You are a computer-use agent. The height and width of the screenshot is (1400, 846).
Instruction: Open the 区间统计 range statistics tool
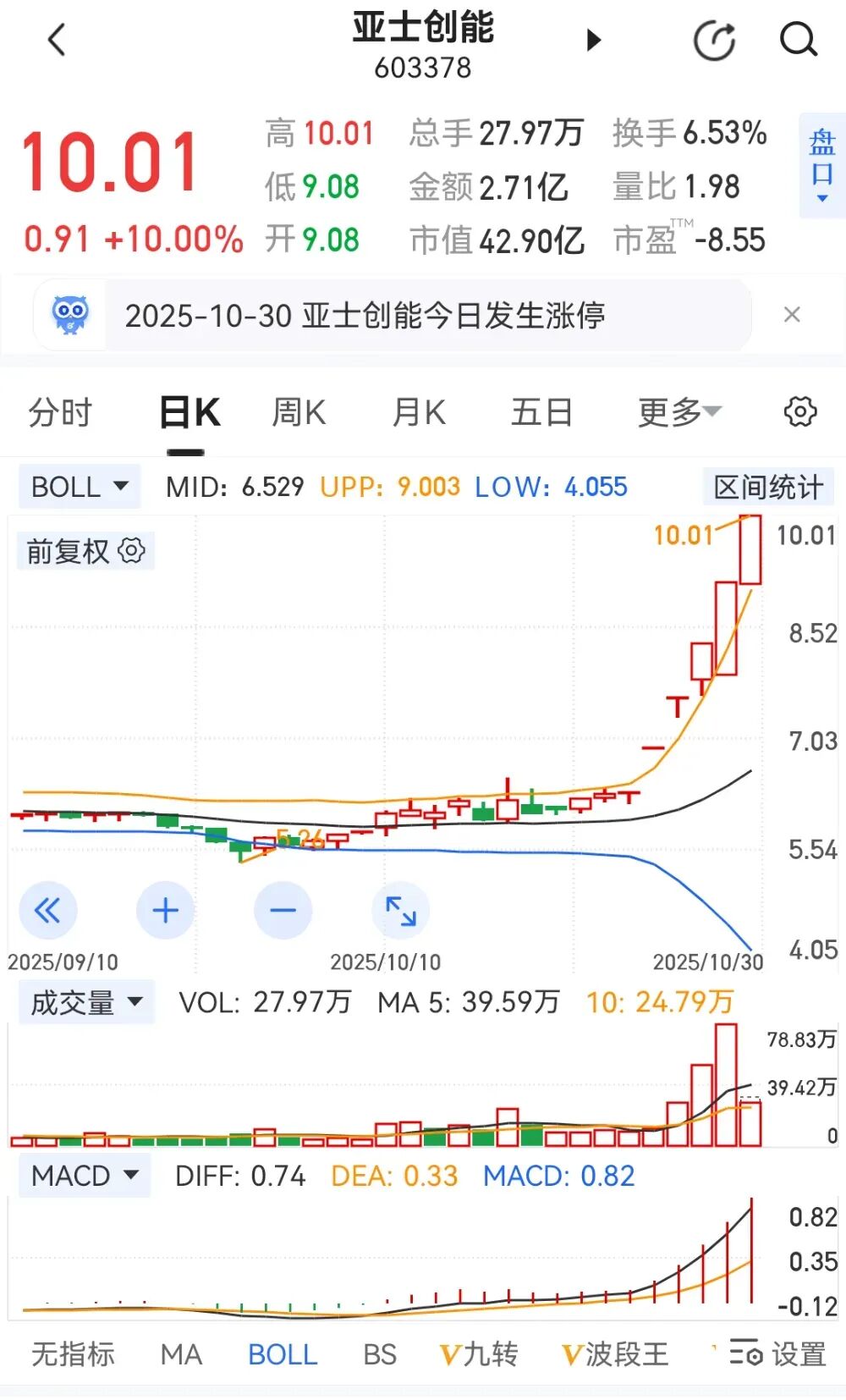point(767,487)
